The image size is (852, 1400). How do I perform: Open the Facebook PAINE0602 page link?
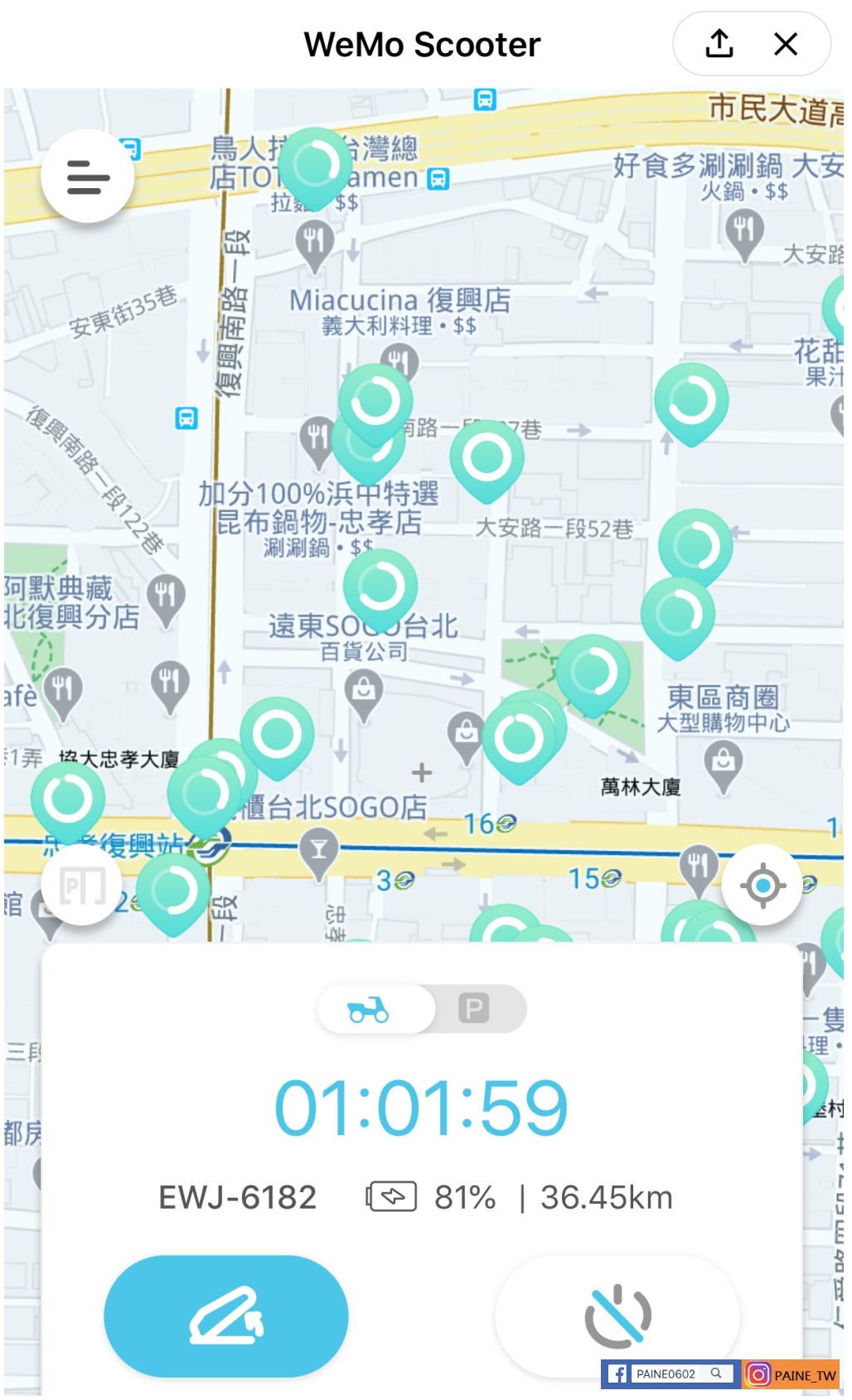click(x=668, y=1373)
